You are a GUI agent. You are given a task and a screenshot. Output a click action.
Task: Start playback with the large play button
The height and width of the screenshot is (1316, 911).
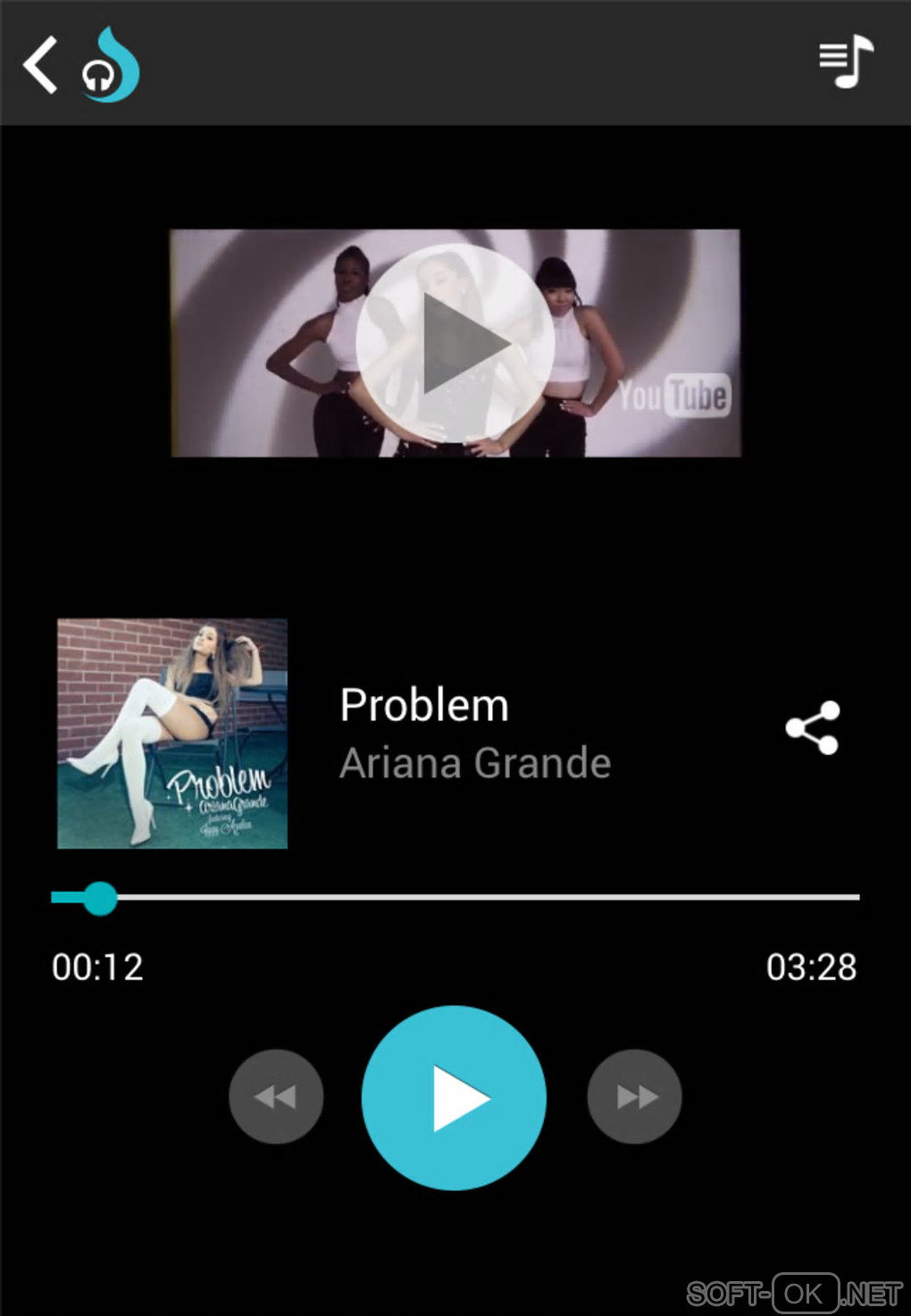(x=454, y=1098)
